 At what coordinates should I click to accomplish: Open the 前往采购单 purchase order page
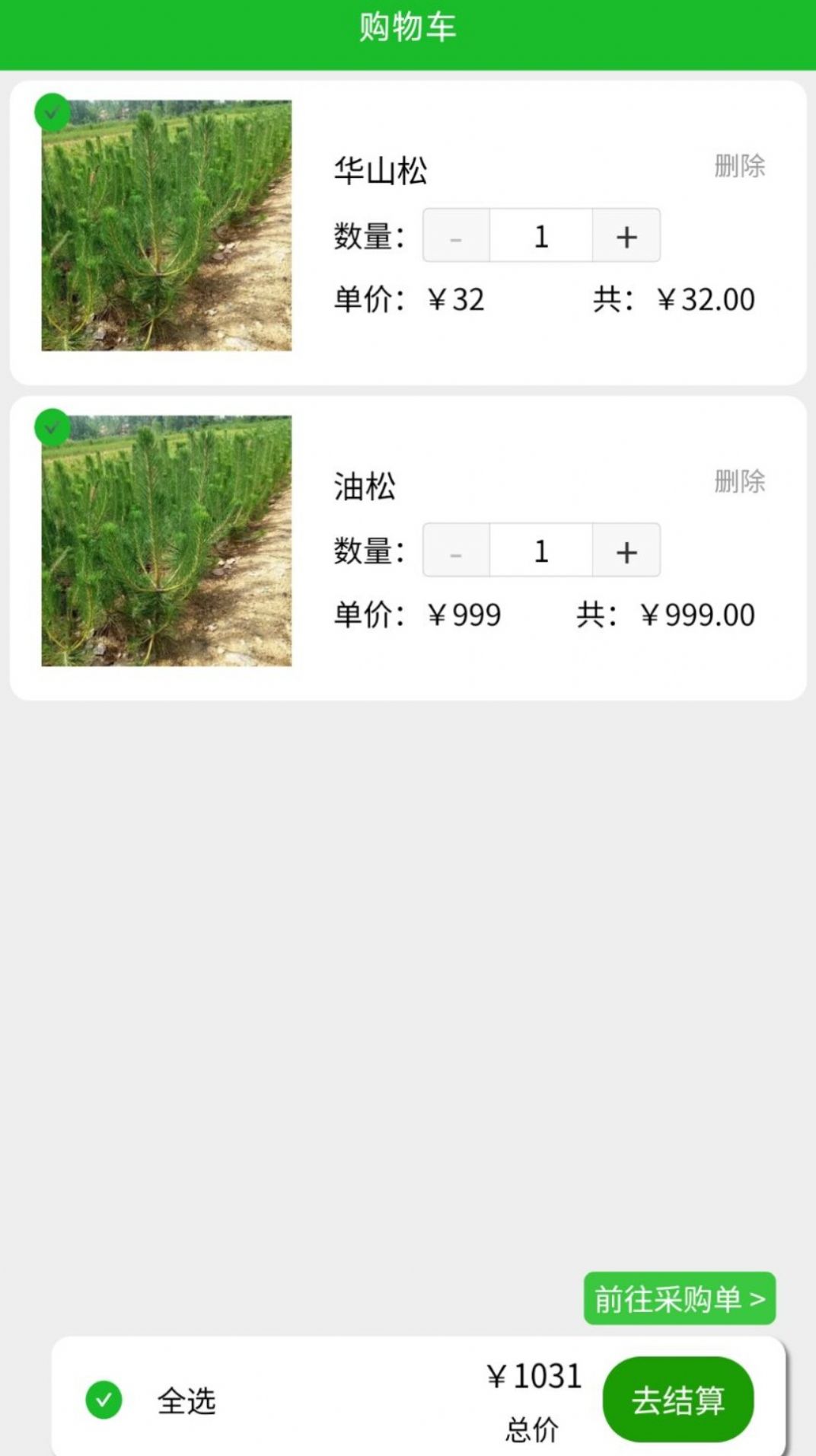[680, 1297]
